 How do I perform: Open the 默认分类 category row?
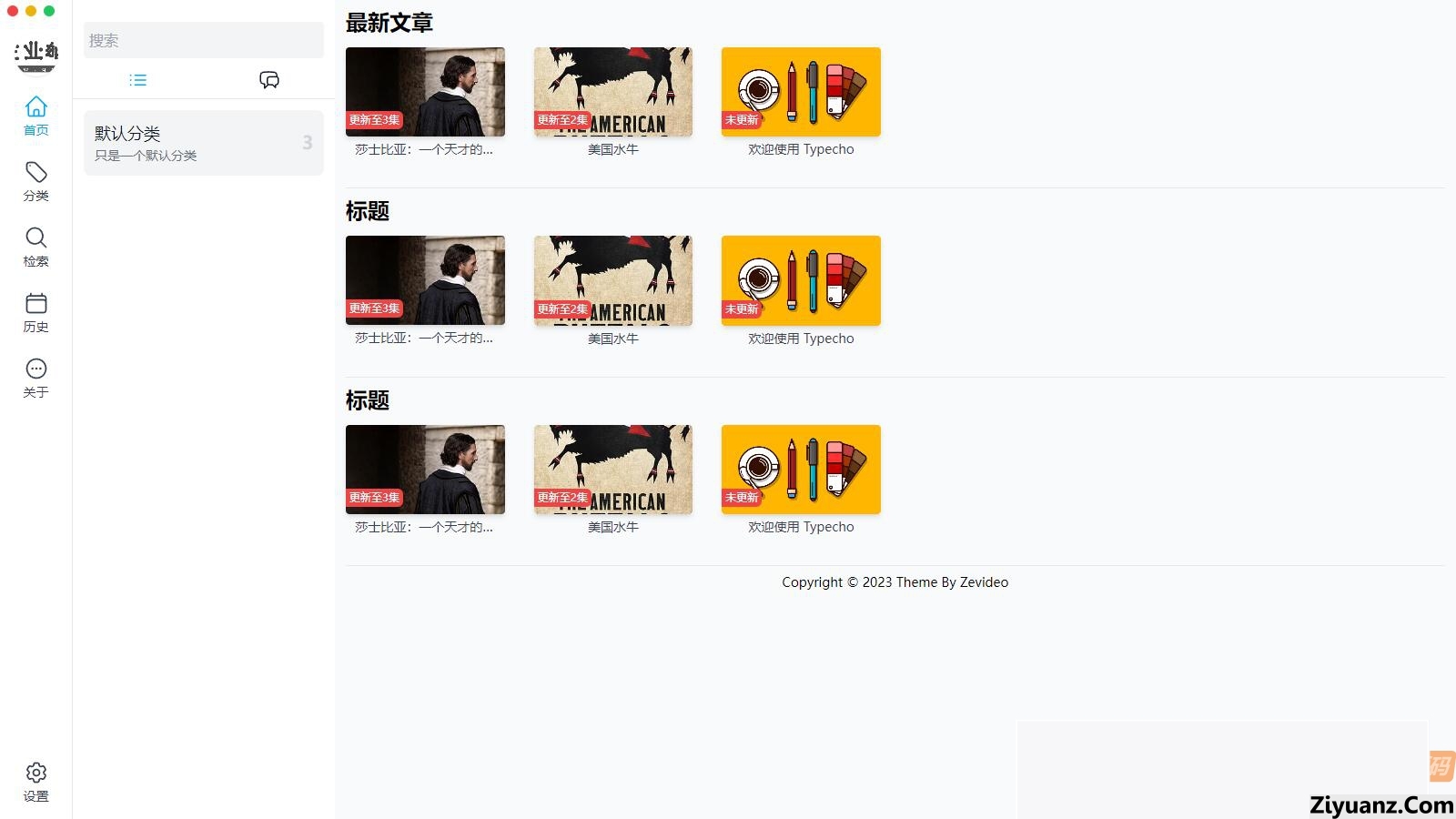[203, 143]
